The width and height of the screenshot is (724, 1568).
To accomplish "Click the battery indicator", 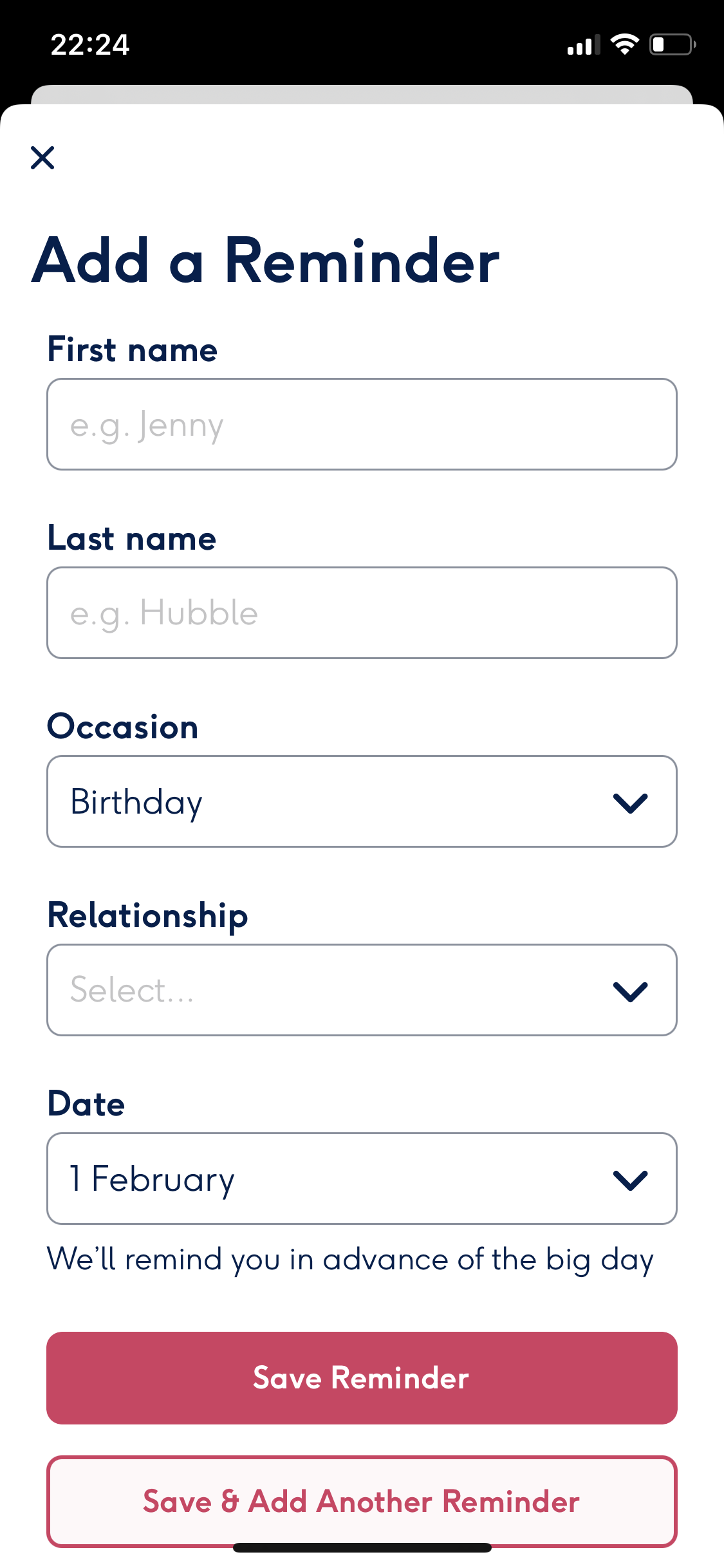I will pyautogui.click(x=669, y=43).
